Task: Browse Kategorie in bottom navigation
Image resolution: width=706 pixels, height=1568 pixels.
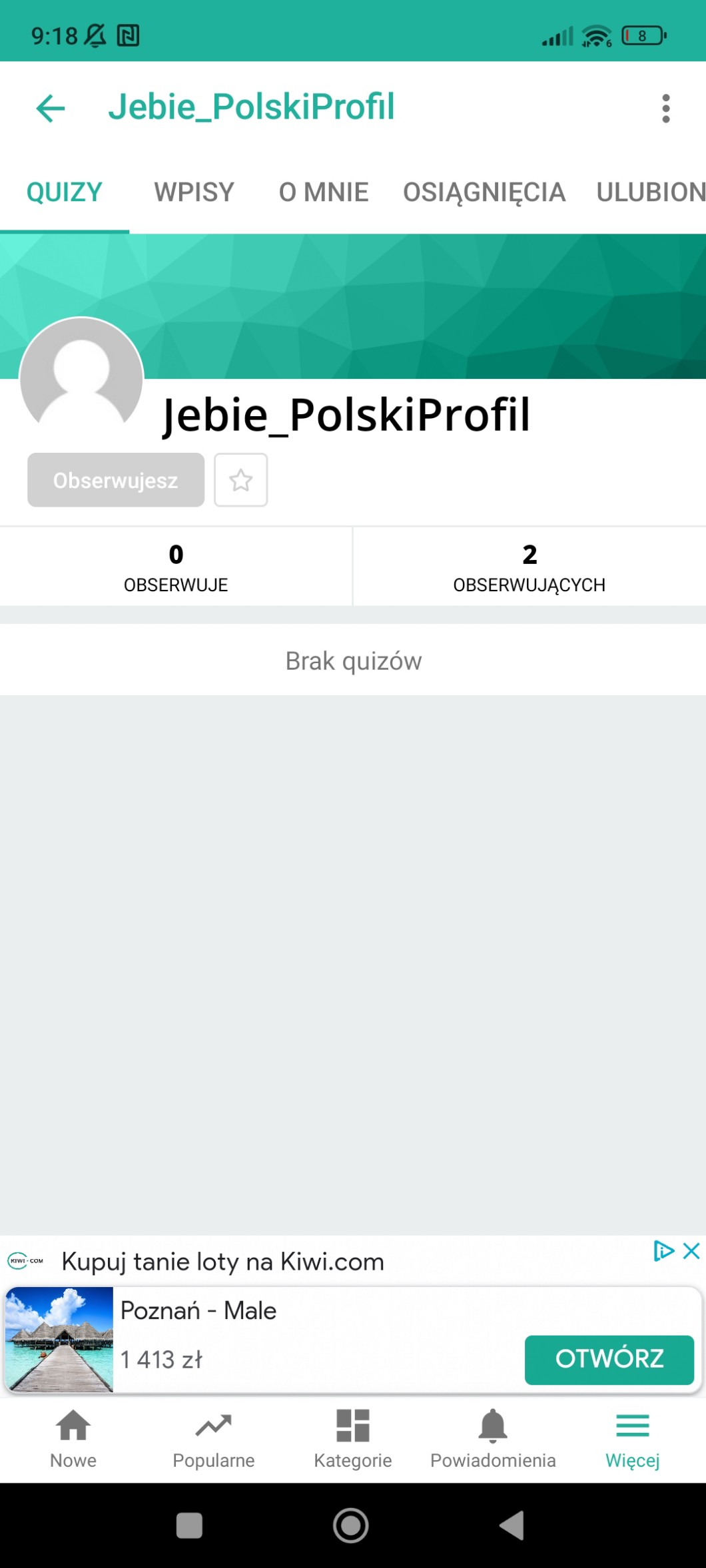Action: click(x=353, y=1439)
